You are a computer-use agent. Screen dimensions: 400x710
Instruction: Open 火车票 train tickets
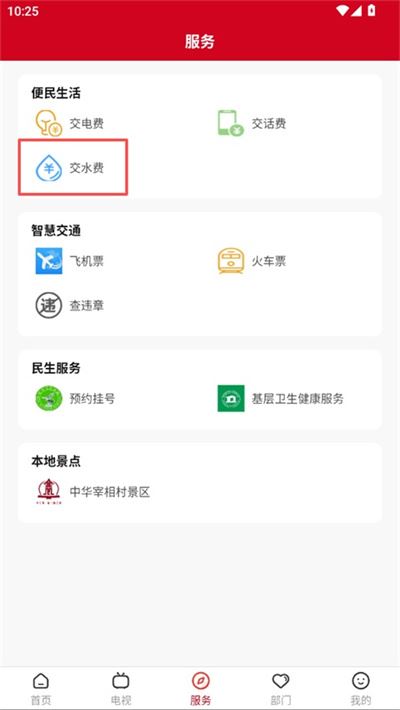coord(252,261)
